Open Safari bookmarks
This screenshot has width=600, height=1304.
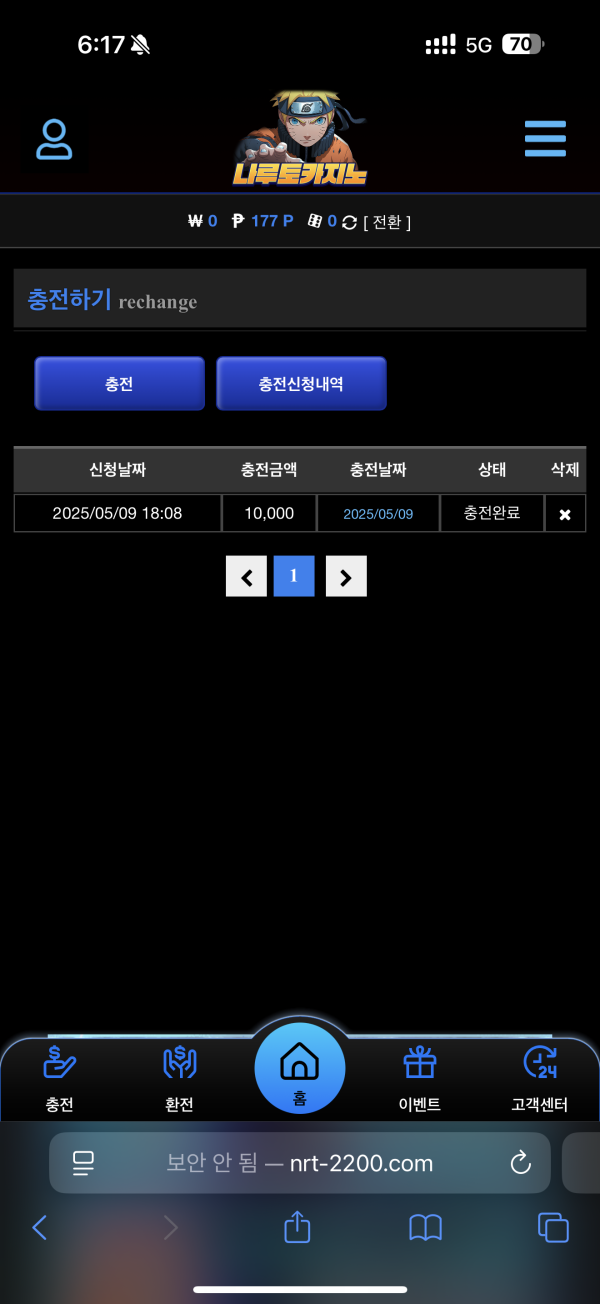pyautogui.click(x=426, y=1227)
